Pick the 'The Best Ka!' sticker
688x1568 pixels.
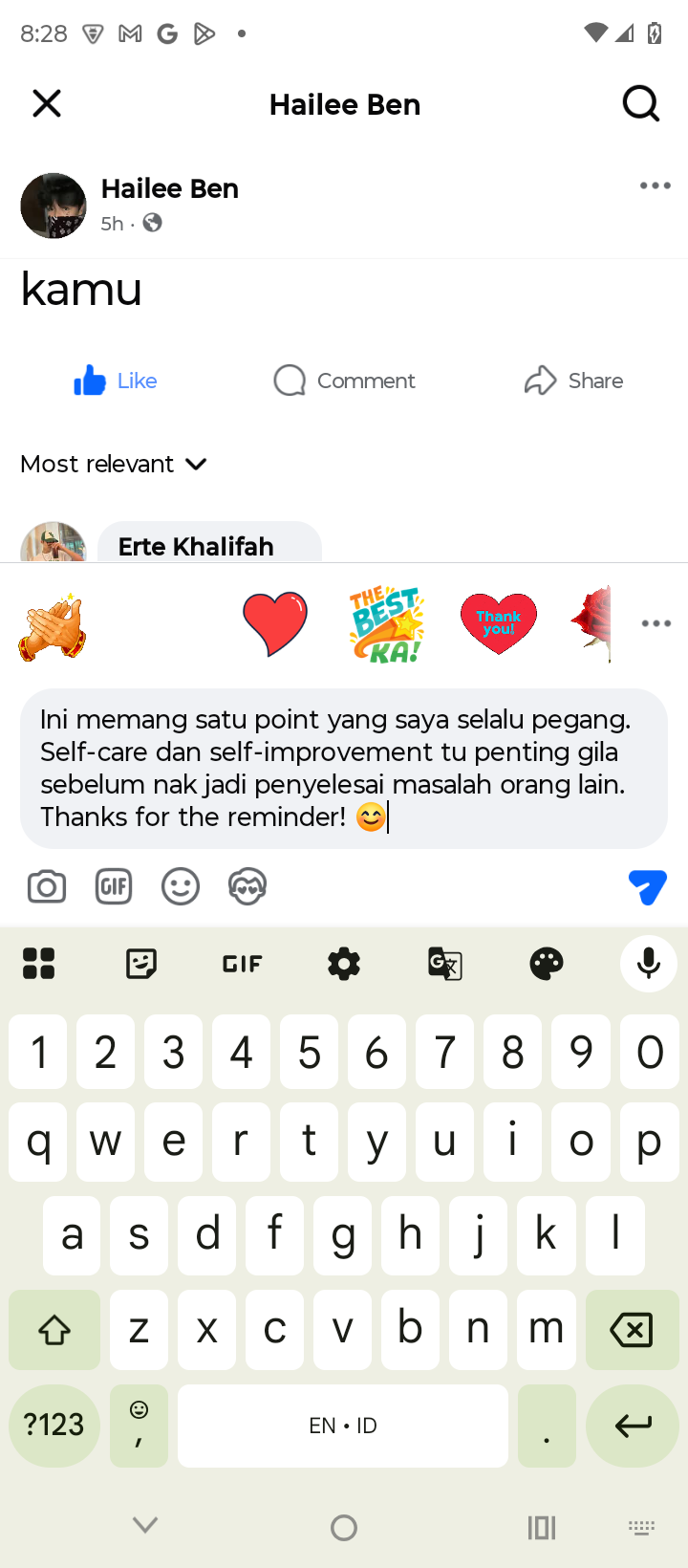pyautogui.click(x=386, y=624)
